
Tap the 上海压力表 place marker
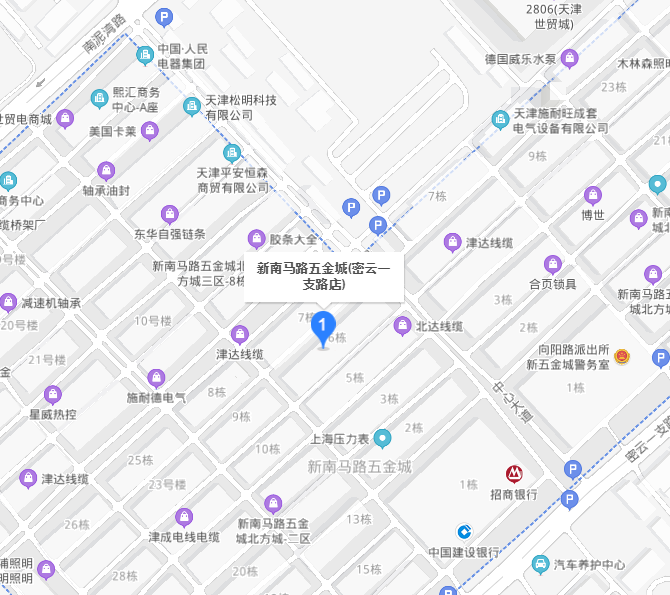click(383, 439)
